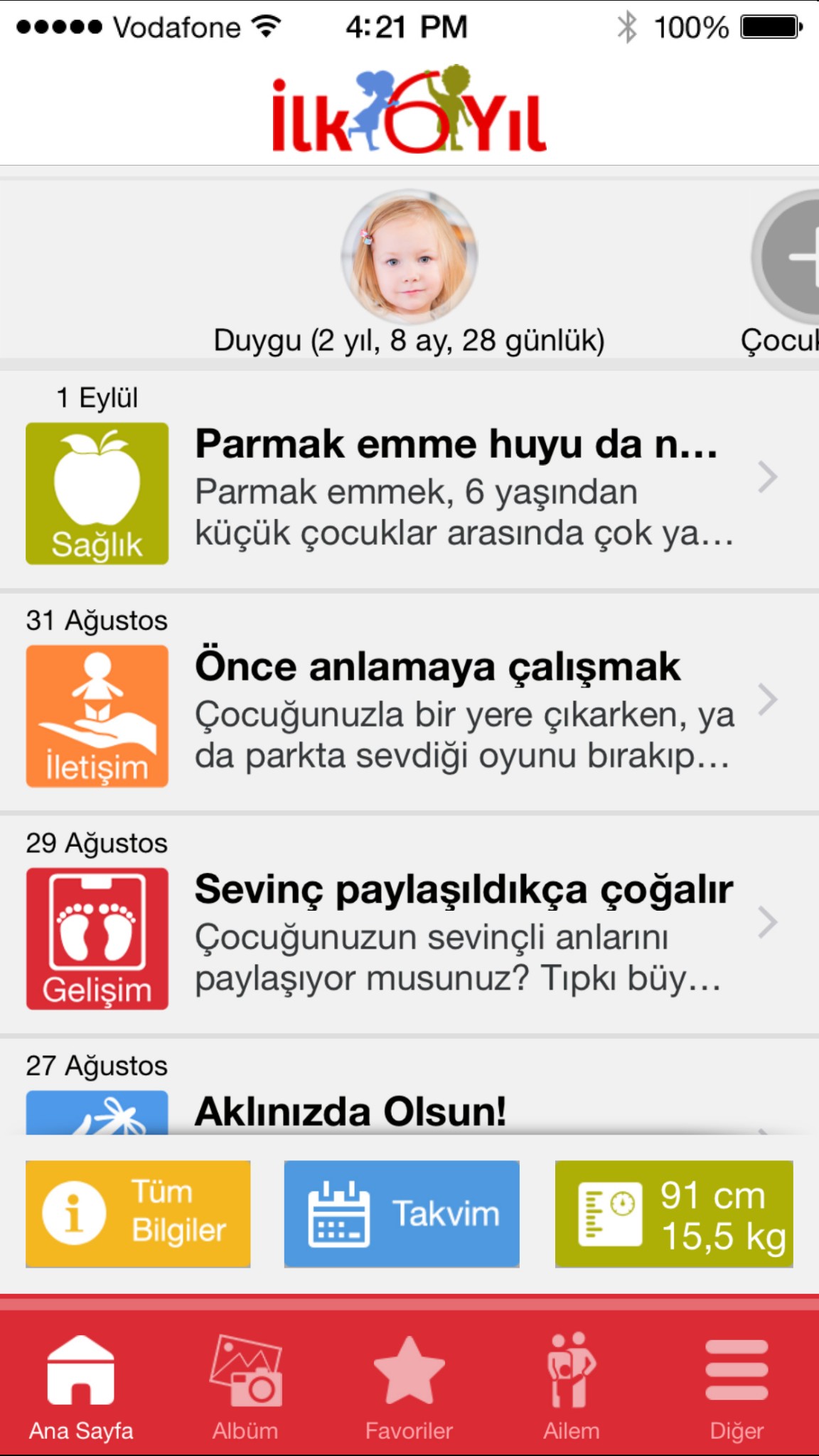This screenshot has height=1456, width=819.
Task: Open height and weight measurements
Action: click(x=674, y=1214)
